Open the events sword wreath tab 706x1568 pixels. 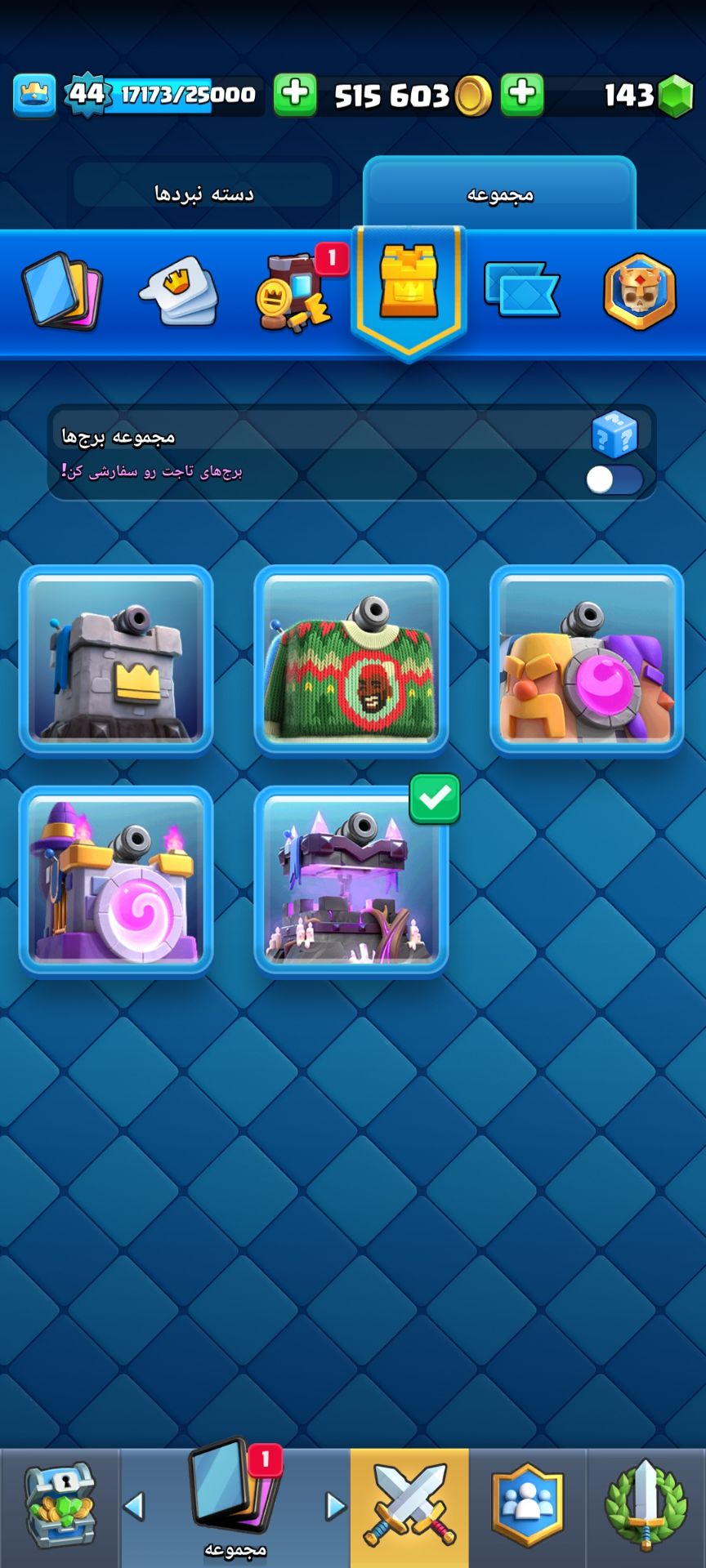click(x=646, y=1506)
